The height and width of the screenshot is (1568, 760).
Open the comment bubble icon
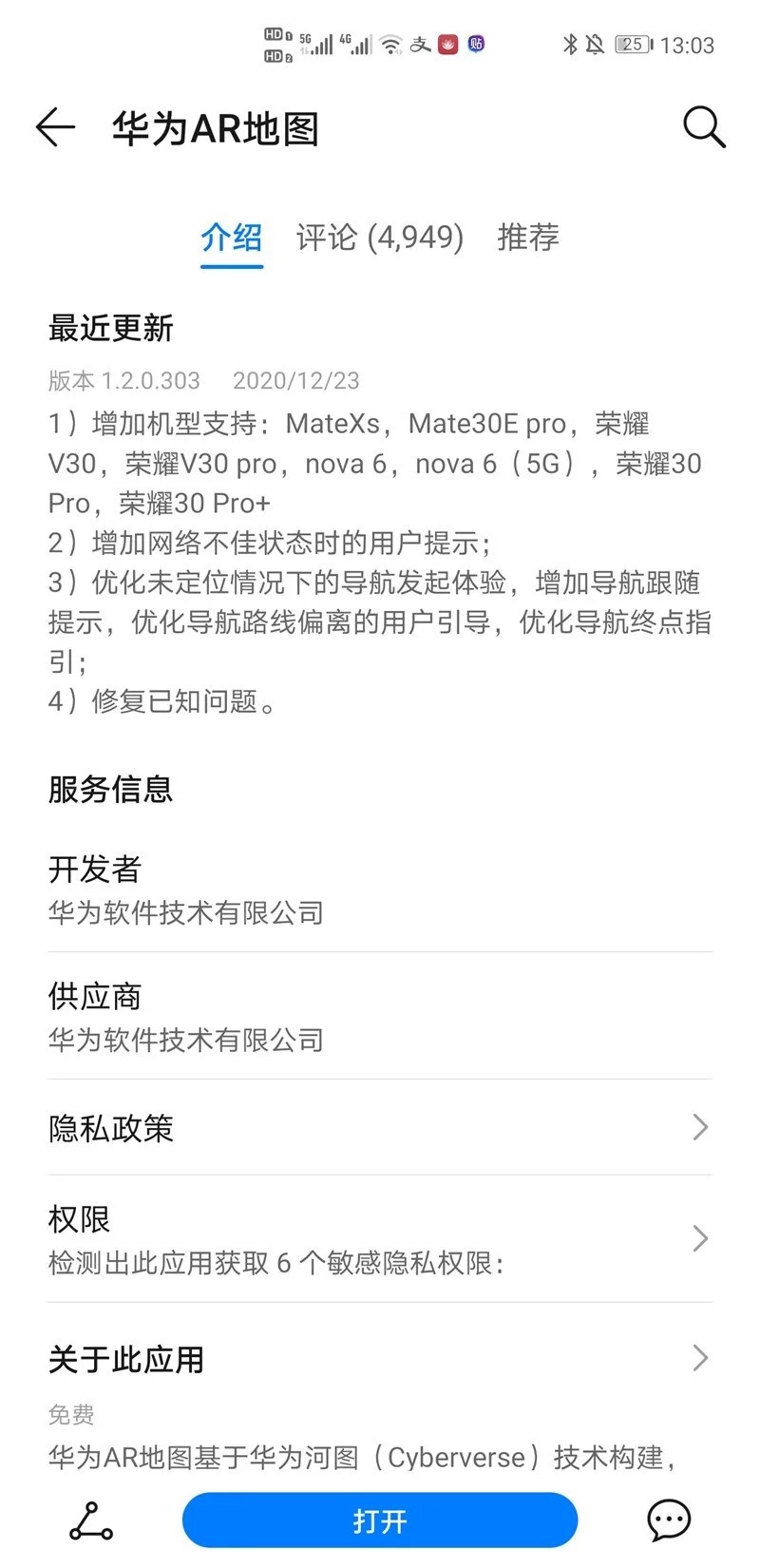[669, 1520]
